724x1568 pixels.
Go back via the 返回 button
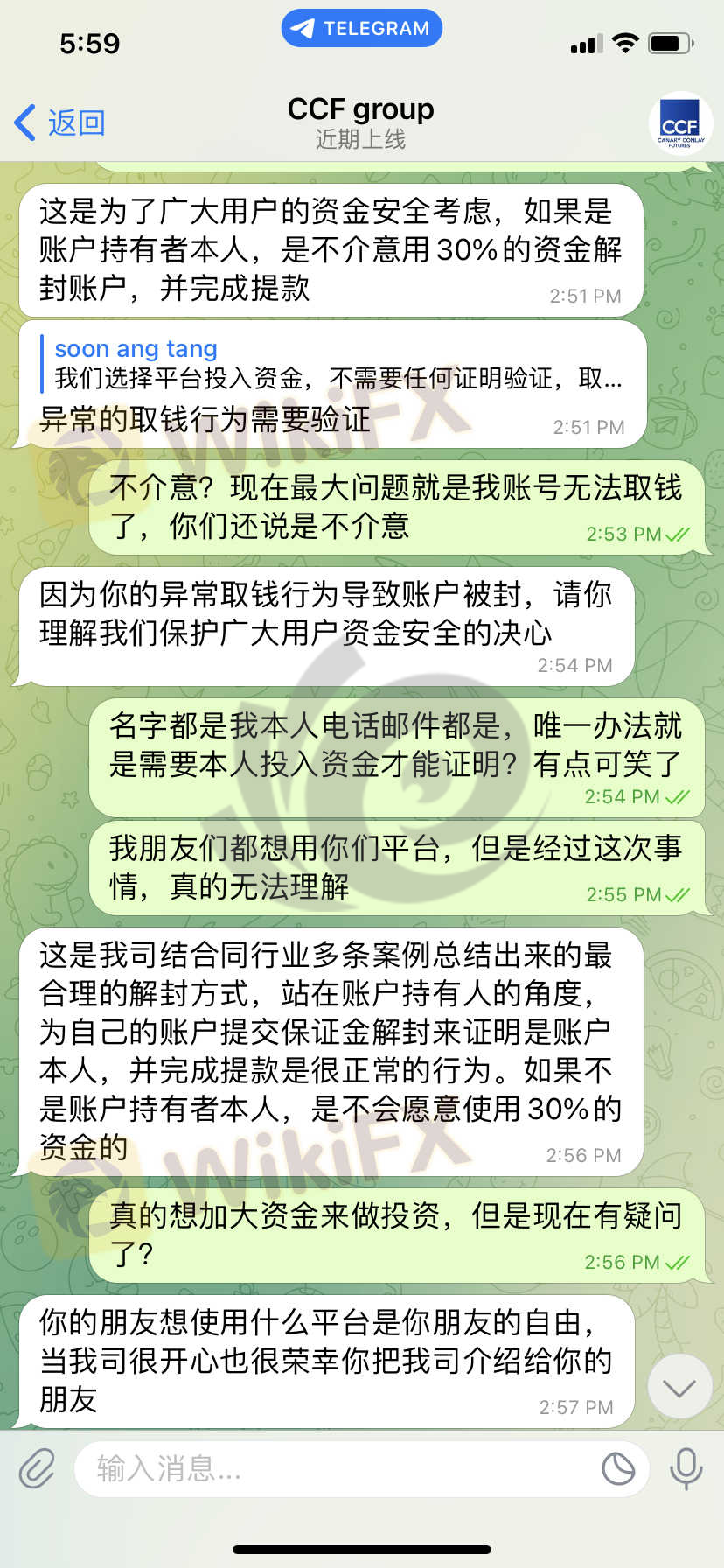click(x=61, y=123)
